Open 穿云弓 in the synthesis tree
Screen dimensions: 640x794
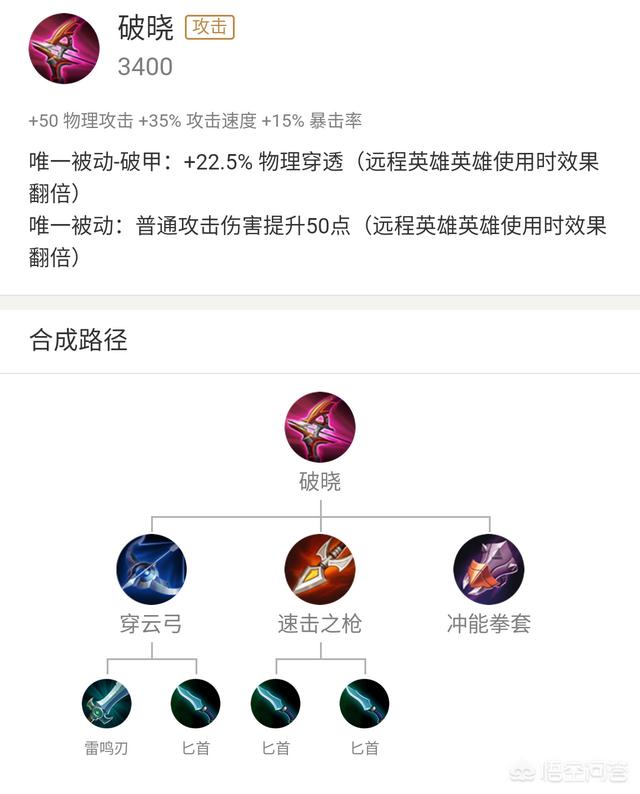[151, 568]
